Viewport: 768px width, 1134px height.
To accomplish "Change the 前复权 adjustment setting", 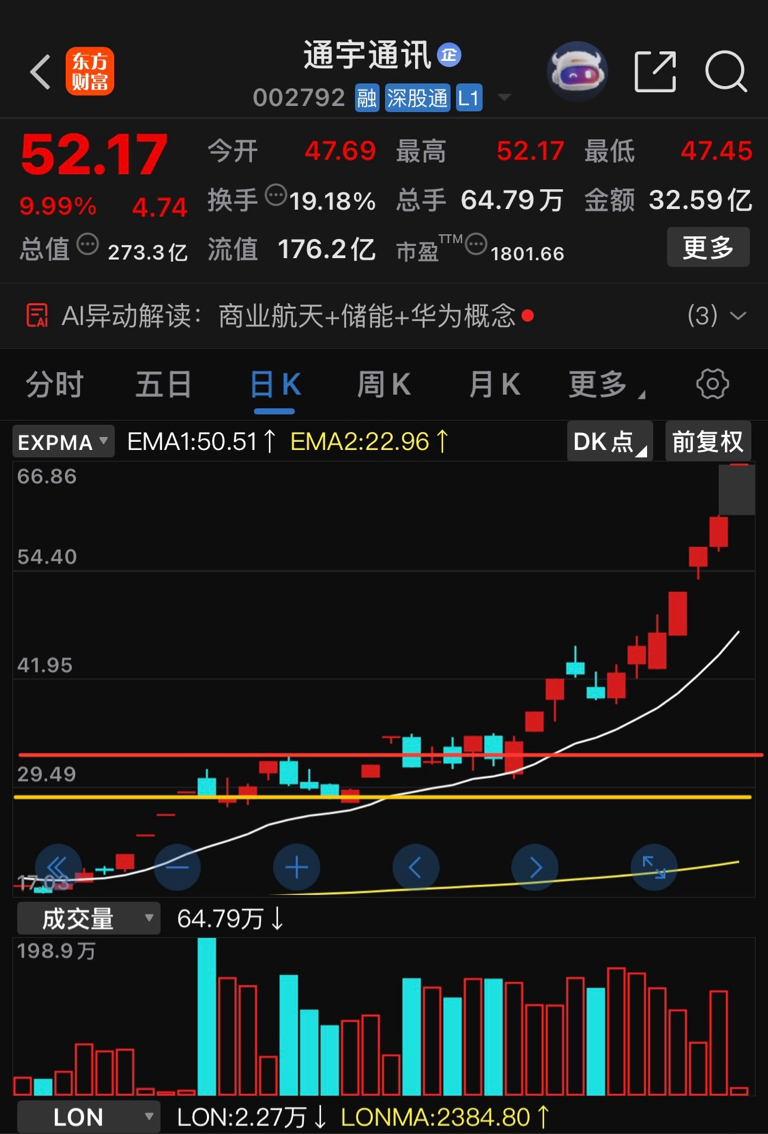I will point(708,442).
